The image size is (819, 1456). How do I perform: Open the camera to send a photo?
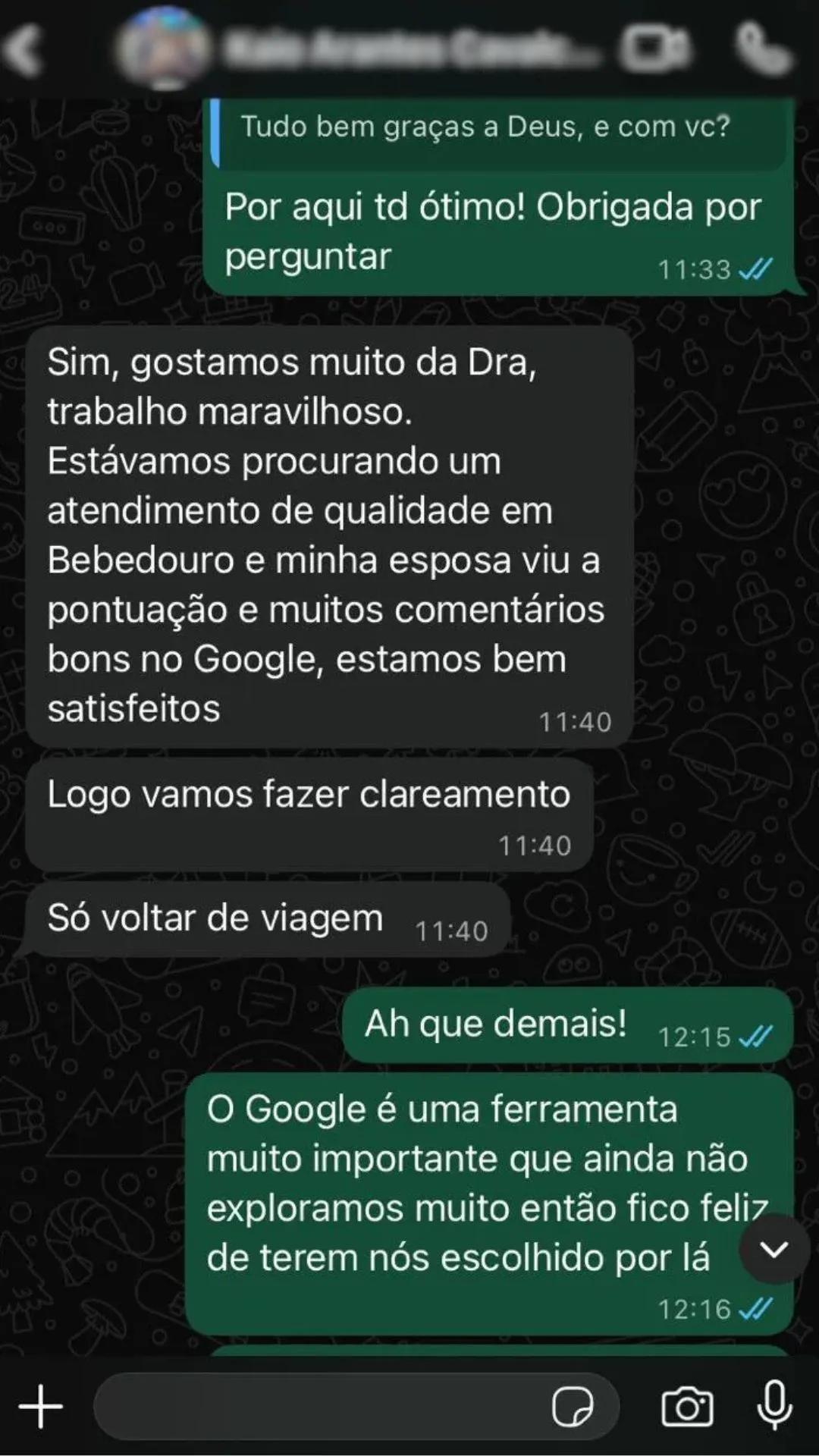(x=687, y=1407)
